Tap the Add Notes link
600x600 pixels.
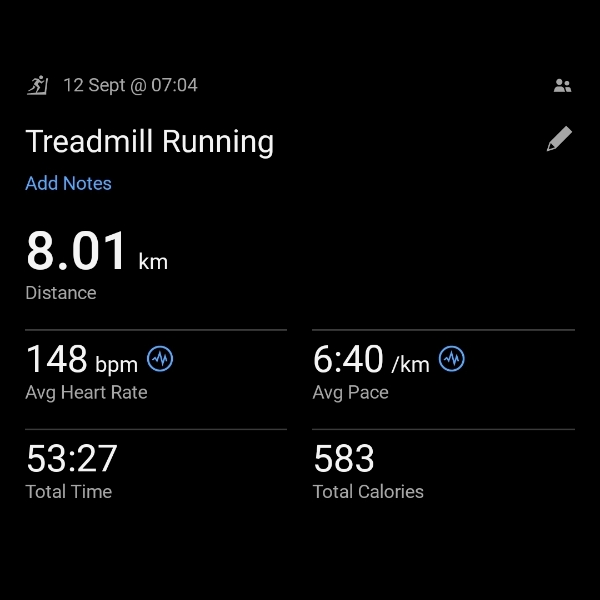tap(68, 183)
